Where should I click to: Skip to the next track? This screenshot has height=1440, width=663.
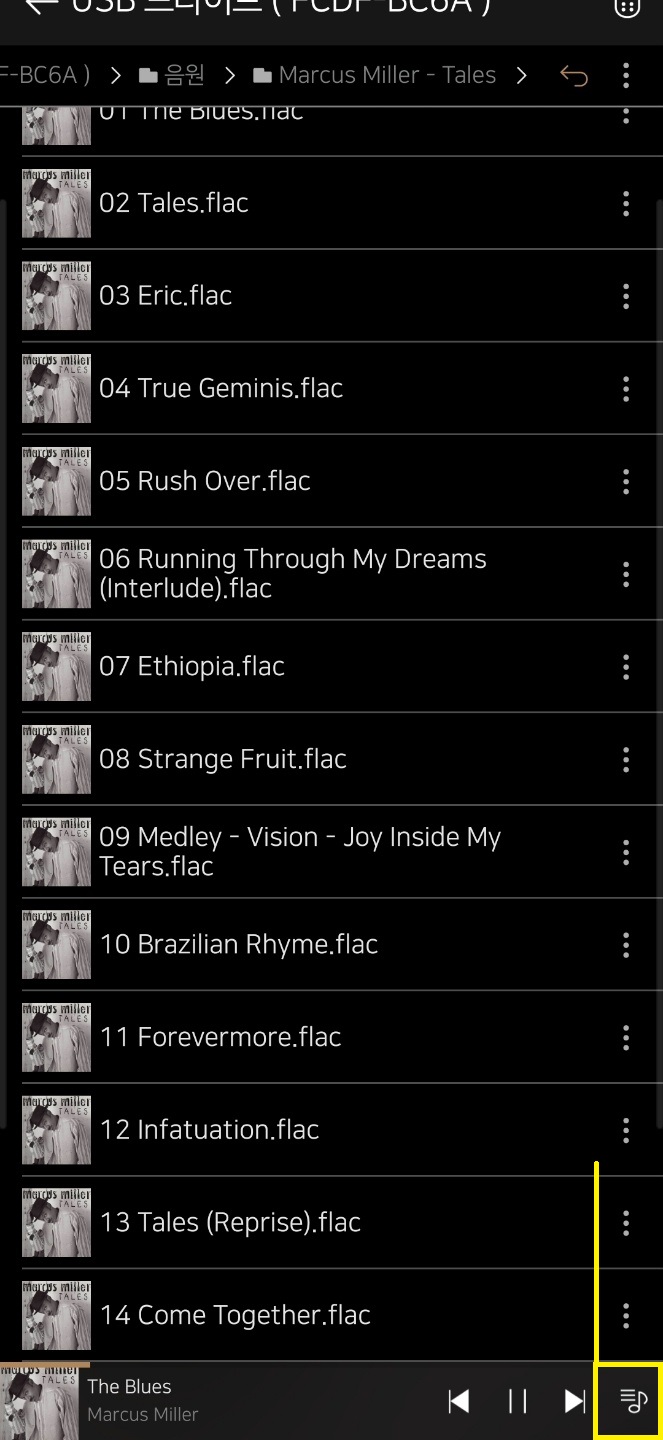point(575,1401)
